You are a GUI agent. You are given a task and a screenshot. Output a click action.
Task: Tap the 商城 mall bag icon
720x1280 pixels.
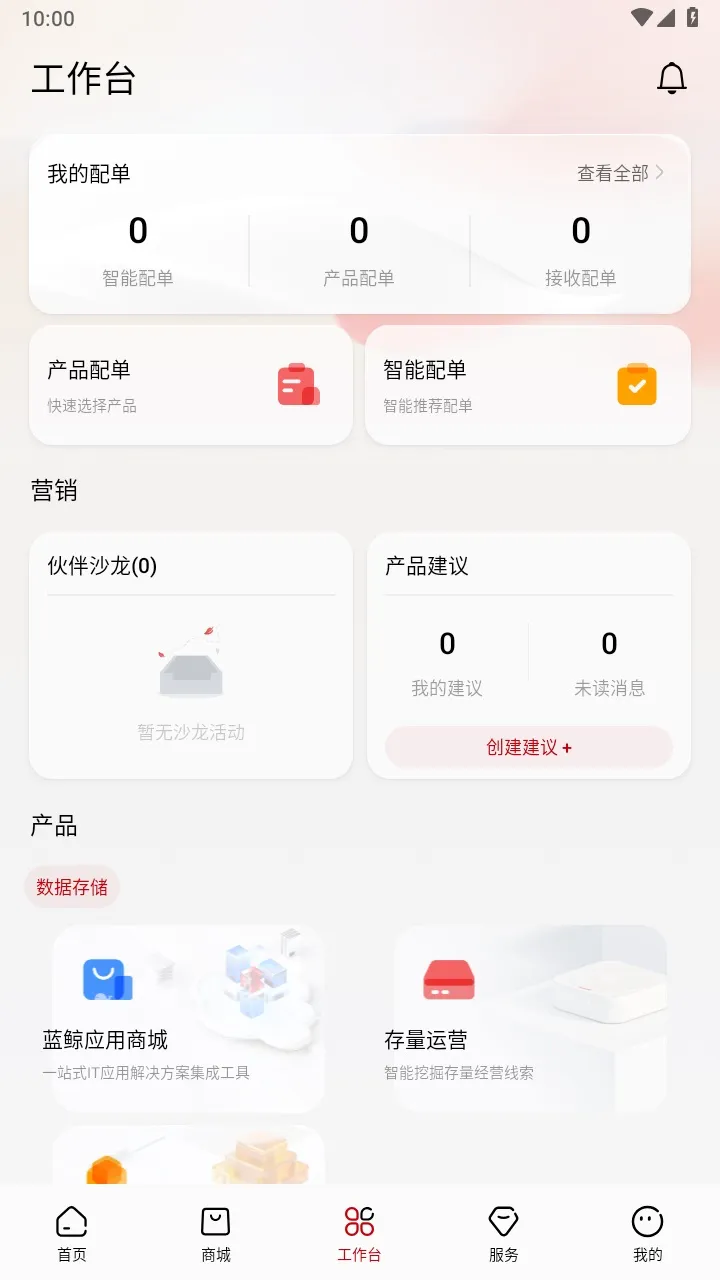click(215, 1220)
